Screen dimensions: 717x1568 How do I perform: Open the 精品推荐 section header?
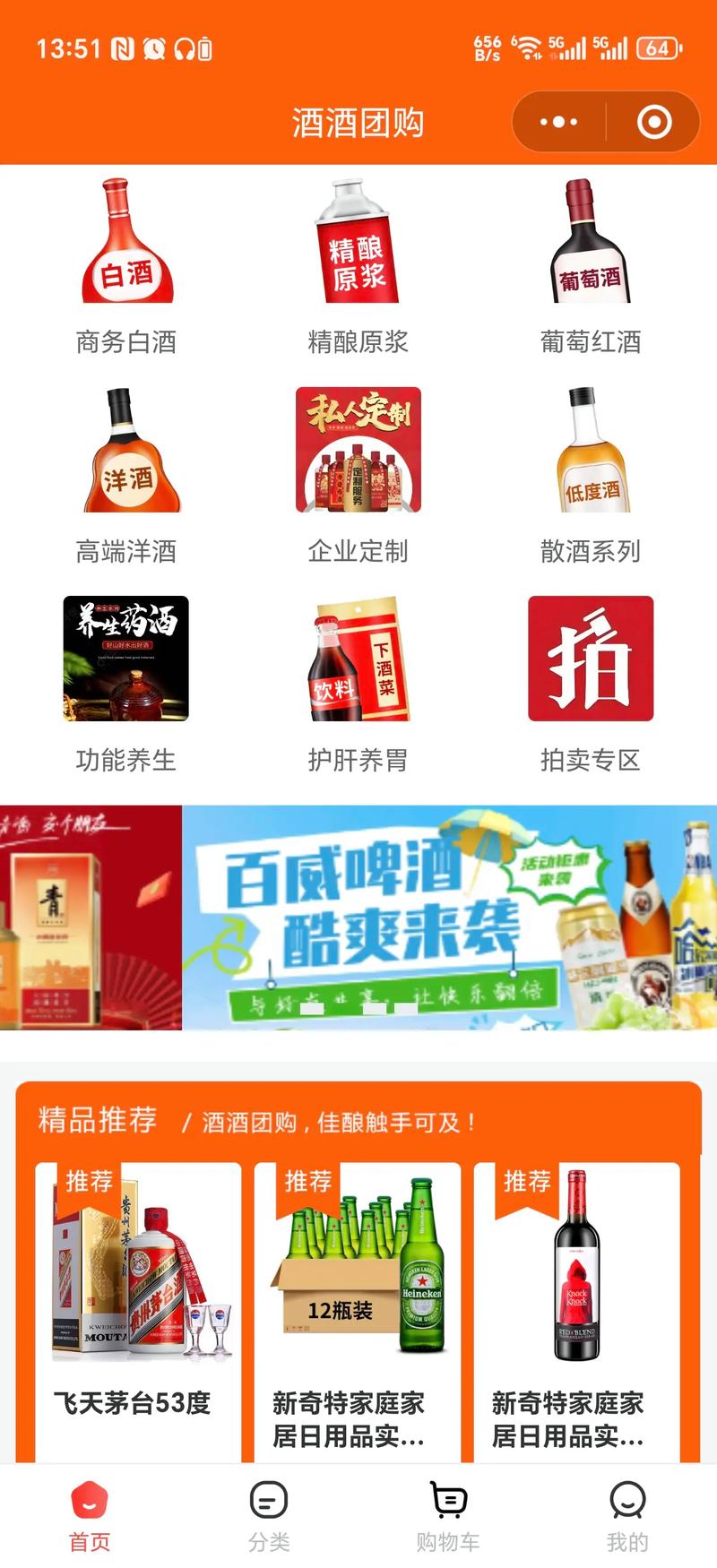(x=93, y=1118)
